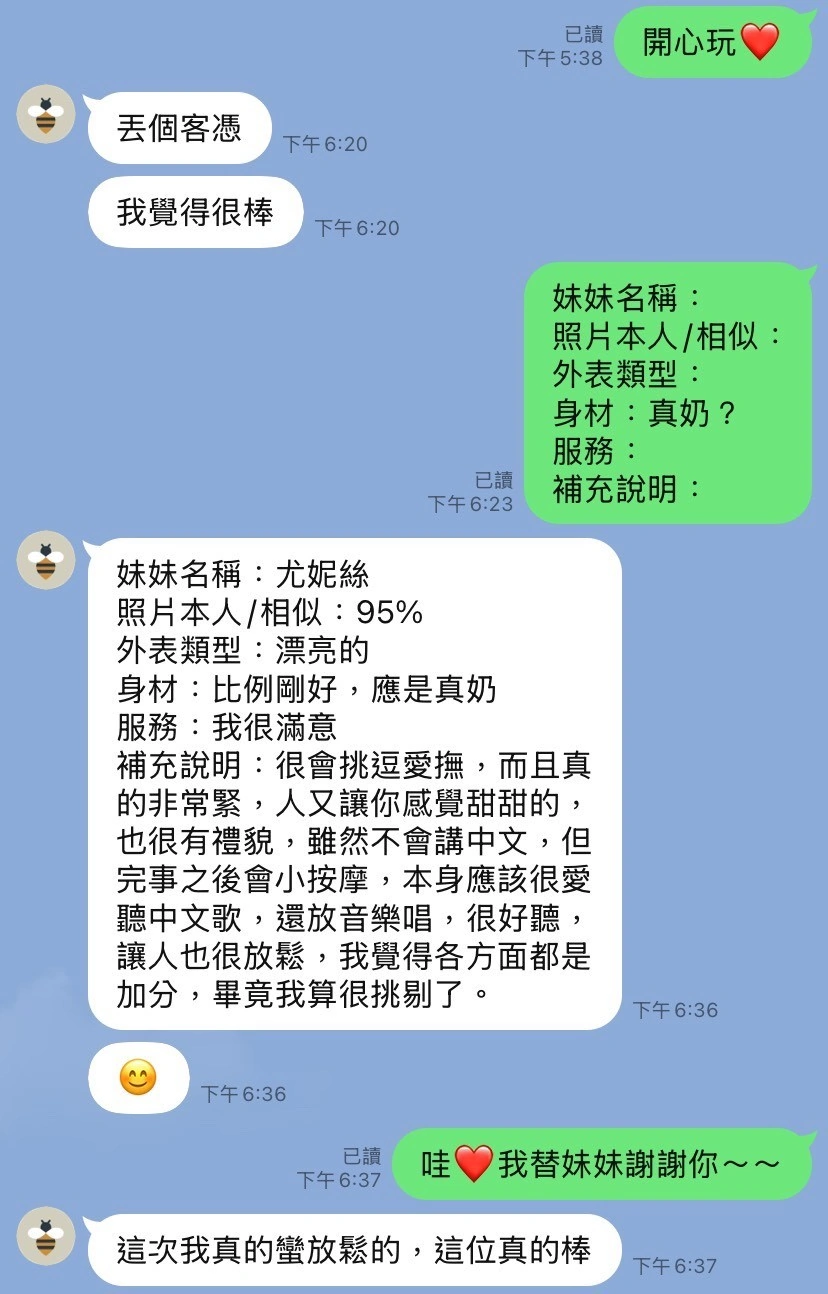The width and height of the screenshot is (828, 1294).
Task: Tap the red heart in 開心玩 message
Action: 760,42
